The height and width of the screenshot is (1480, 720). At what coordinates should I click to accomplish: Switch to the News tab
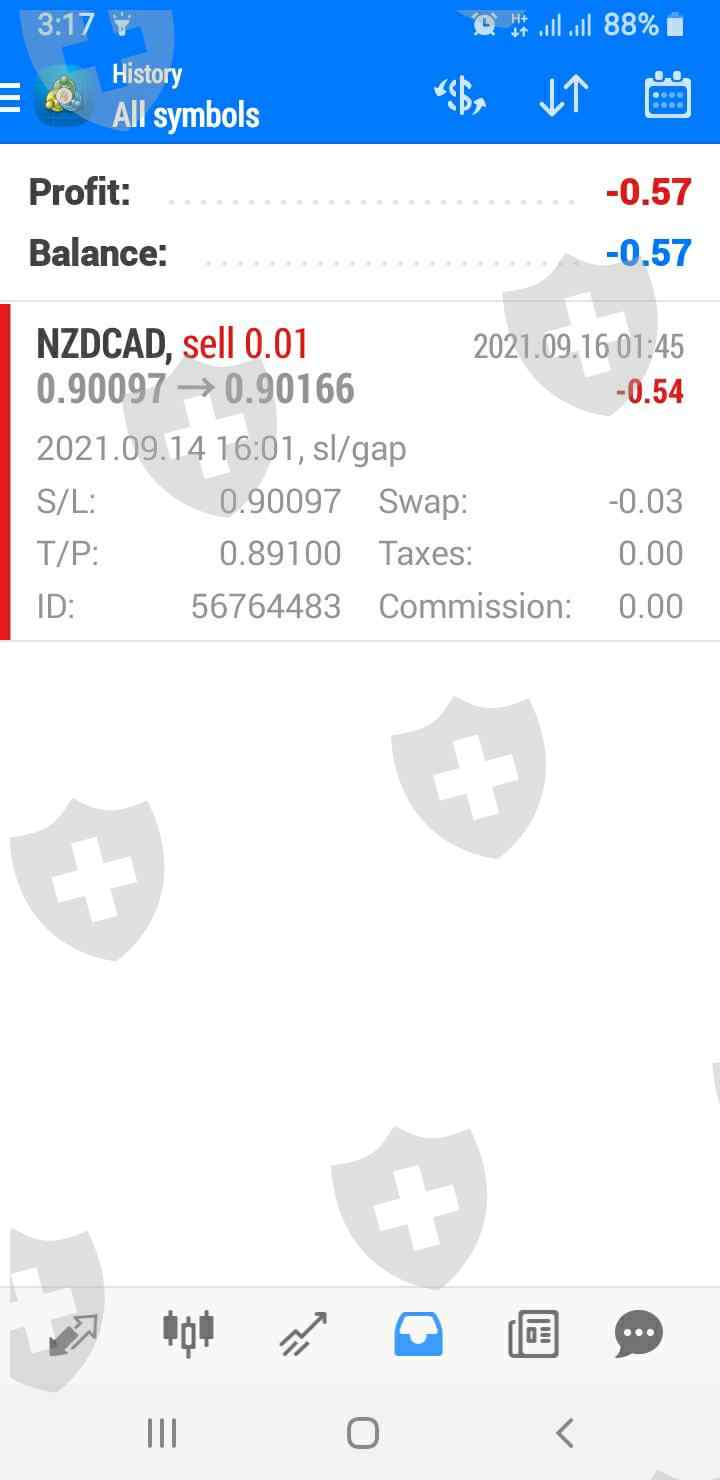[533, 1333]
